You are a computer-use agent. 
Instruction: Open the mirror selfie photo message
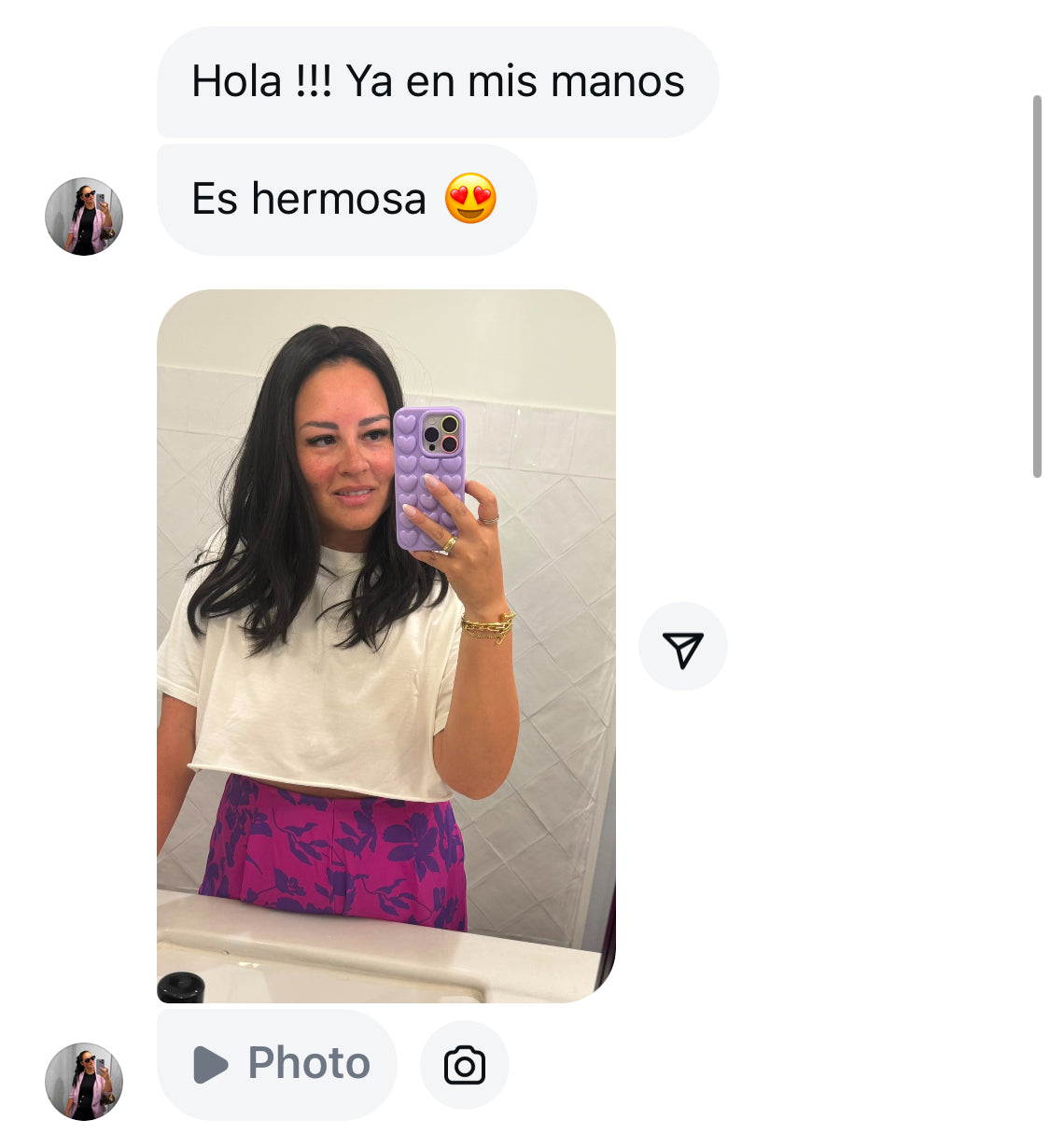click(385, 646)
